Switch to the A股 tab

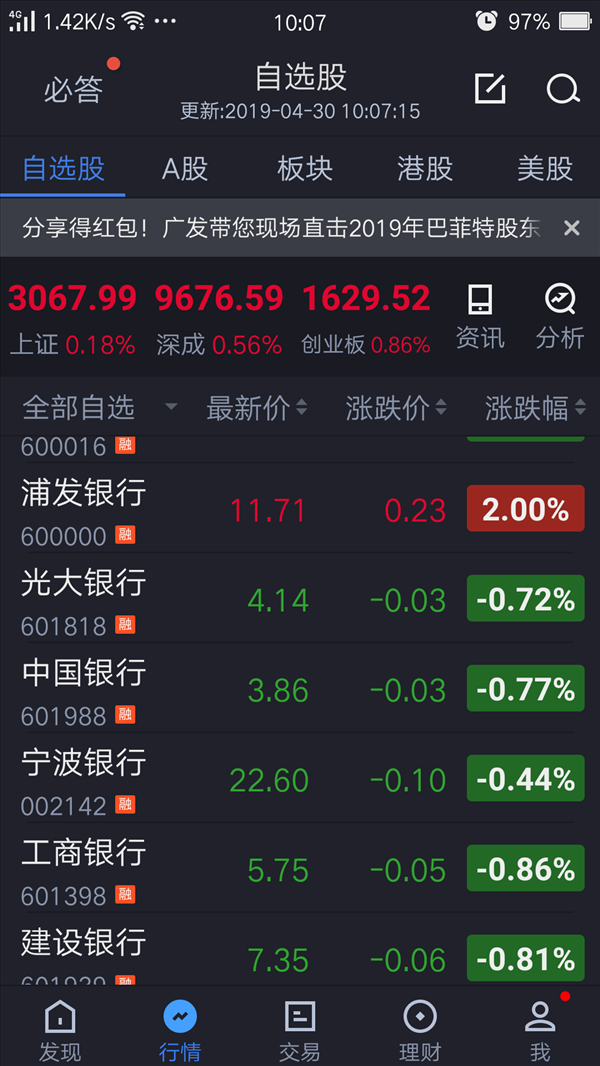[x=185, y=169]
